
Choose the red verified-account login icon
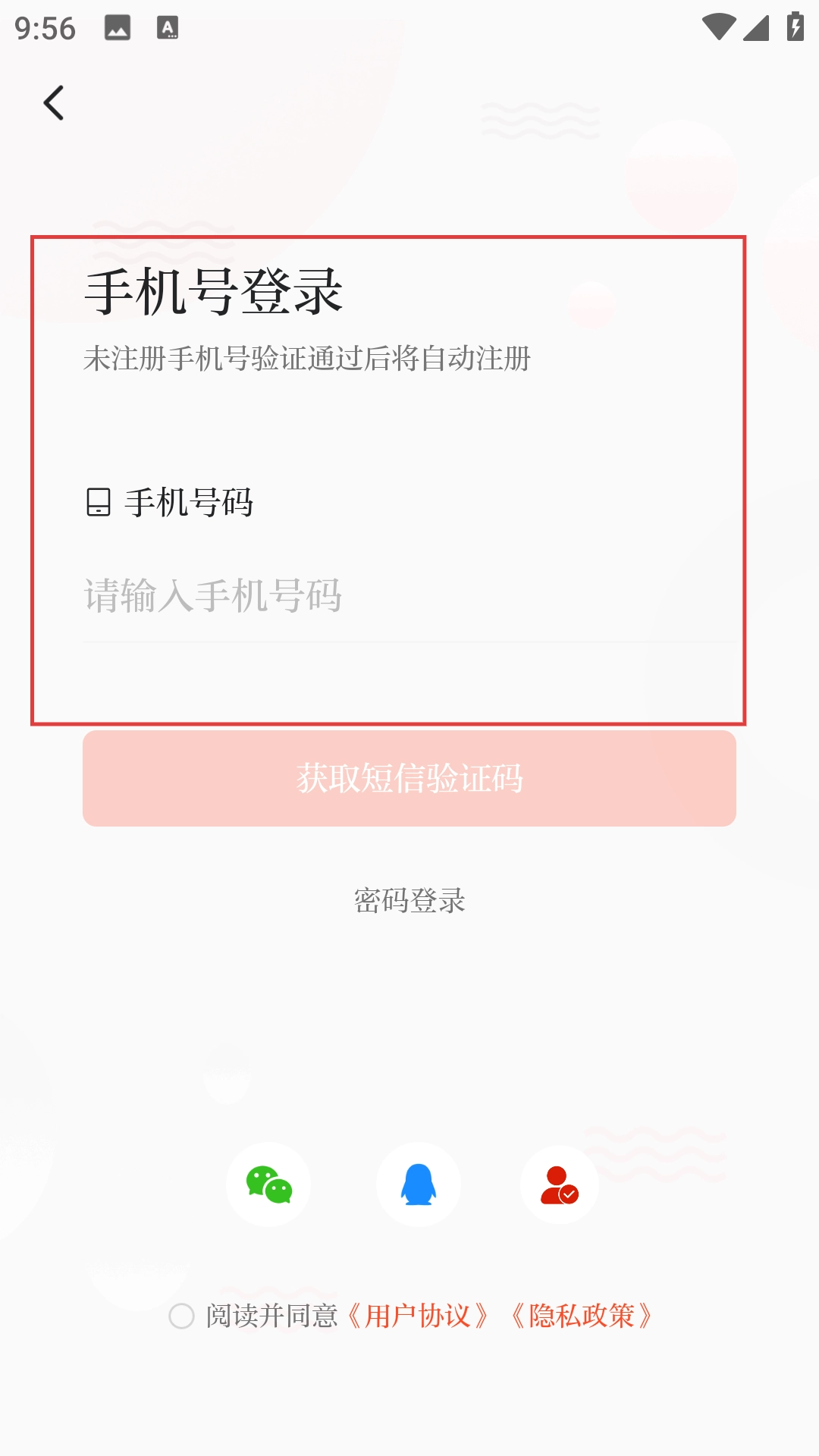560,1185
